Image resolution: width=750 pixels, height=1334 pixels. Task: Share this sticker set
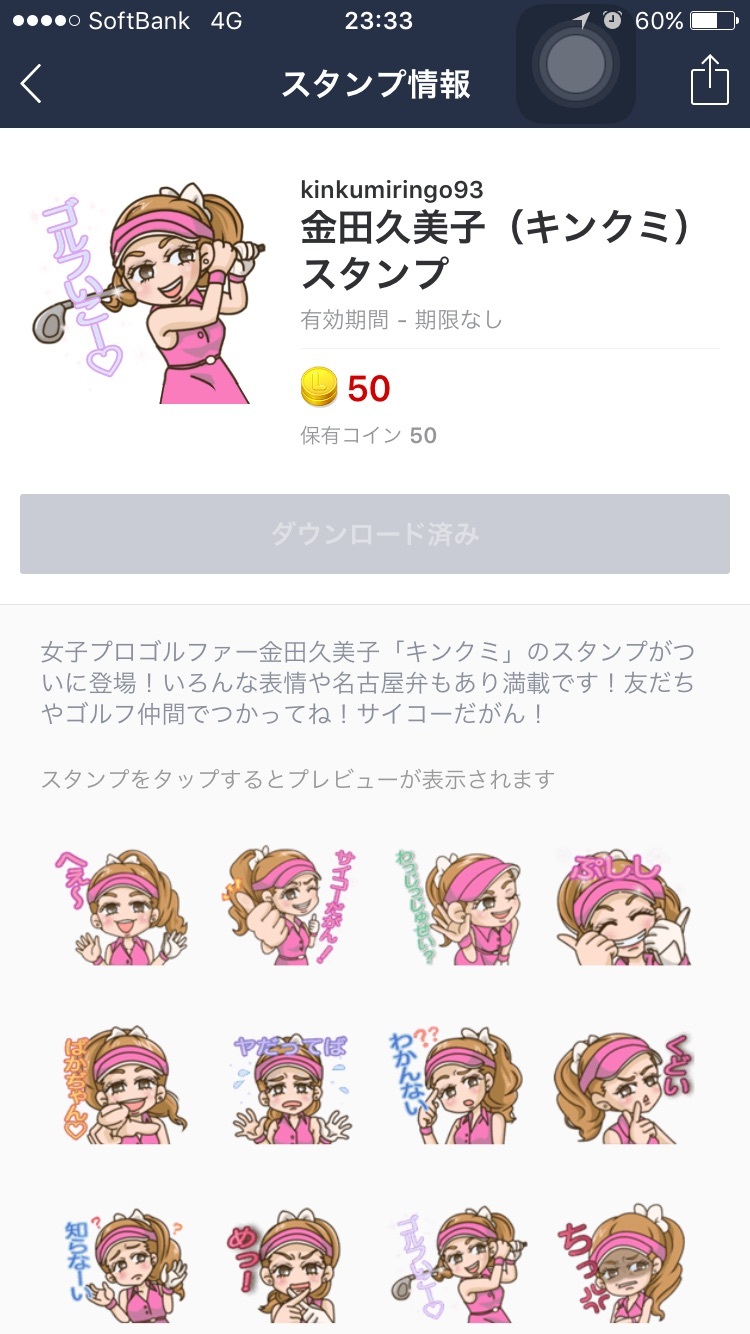709,80
